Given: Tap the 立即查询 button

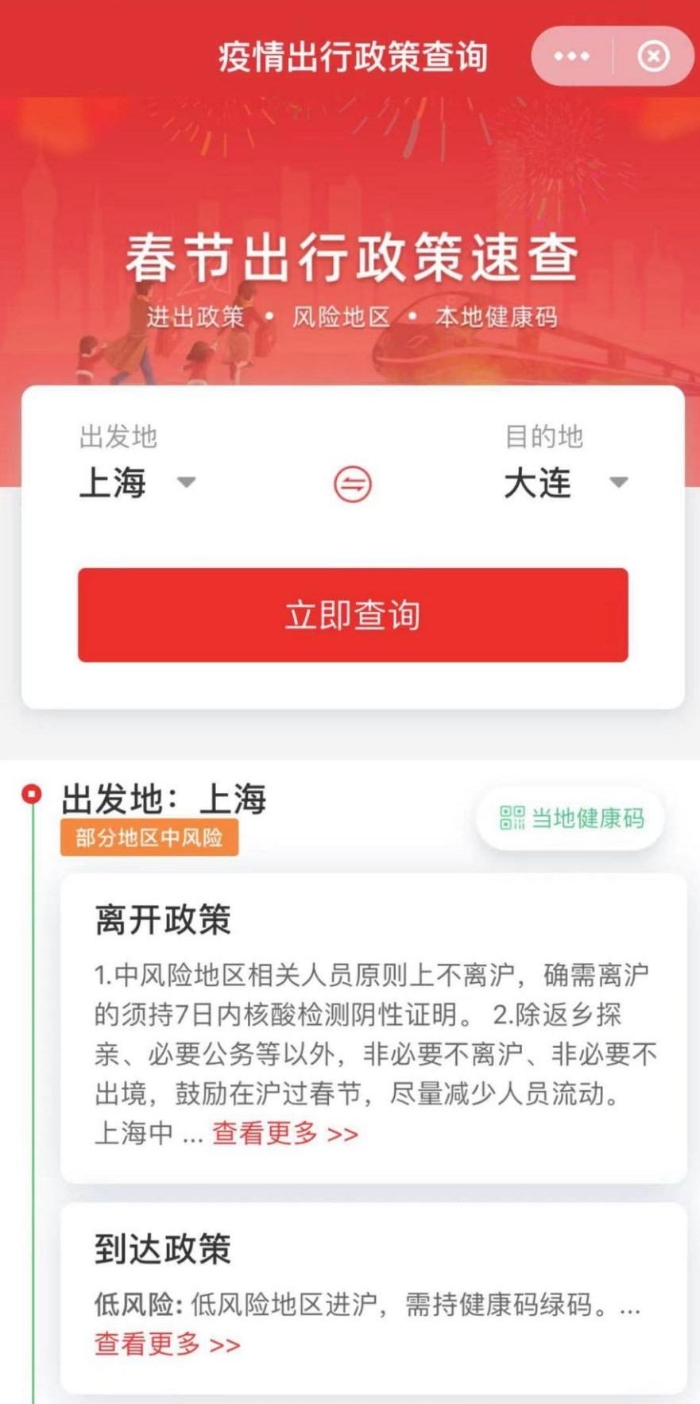Looking at the screenshot, I should tap(353, 615).
